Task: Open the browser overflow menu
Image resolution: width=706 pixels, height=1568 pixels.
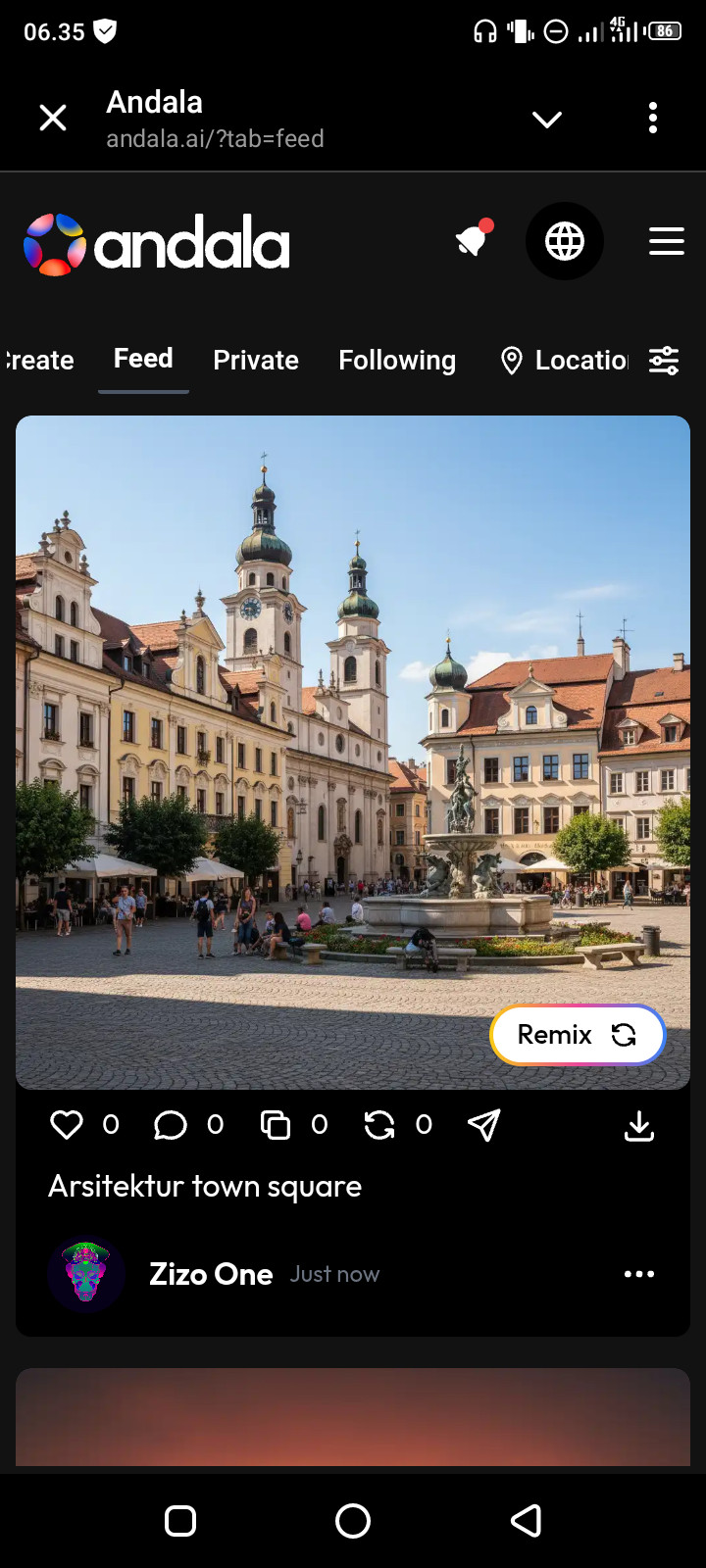Action: [652, 119]
